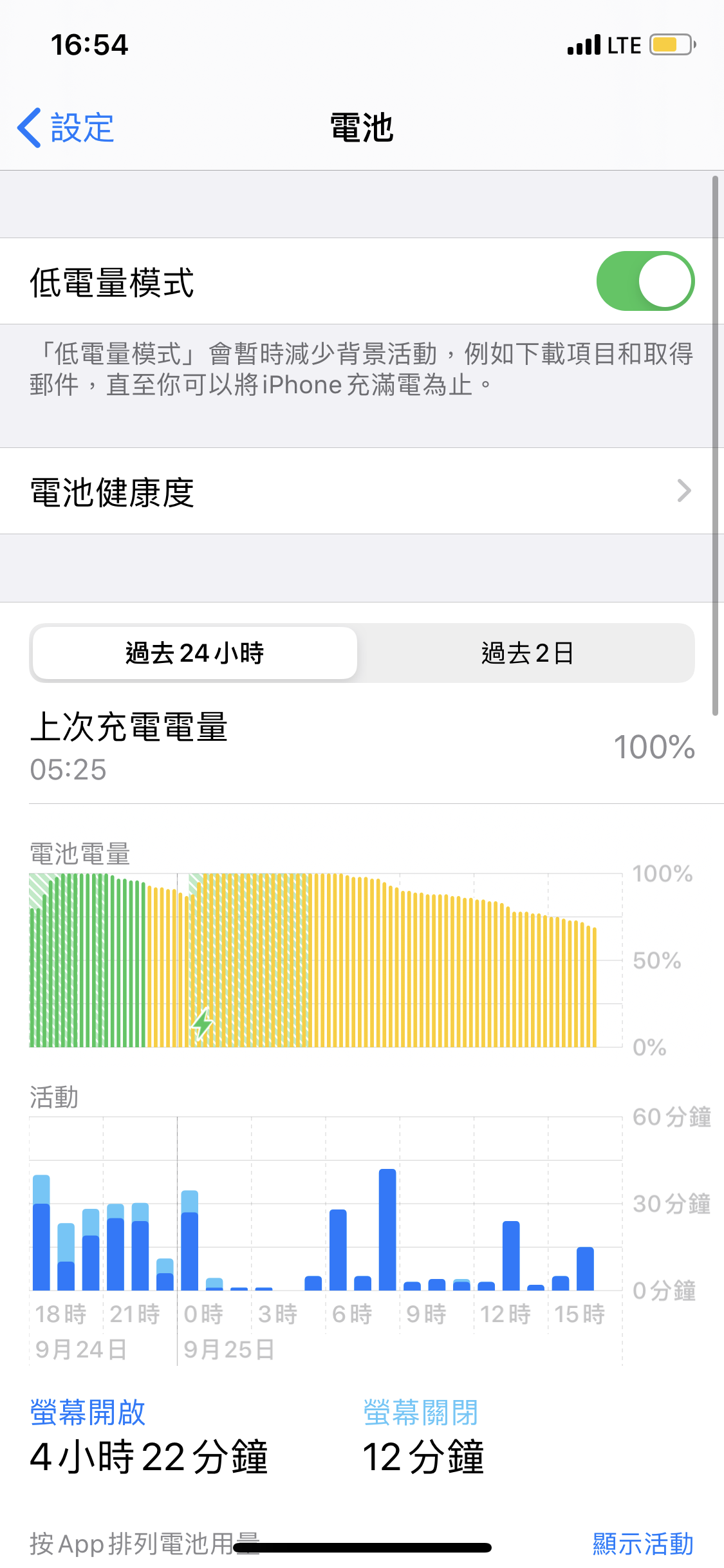Go back to 設定
Viewport: 724px width, 1568px height.
click(66, 127)
